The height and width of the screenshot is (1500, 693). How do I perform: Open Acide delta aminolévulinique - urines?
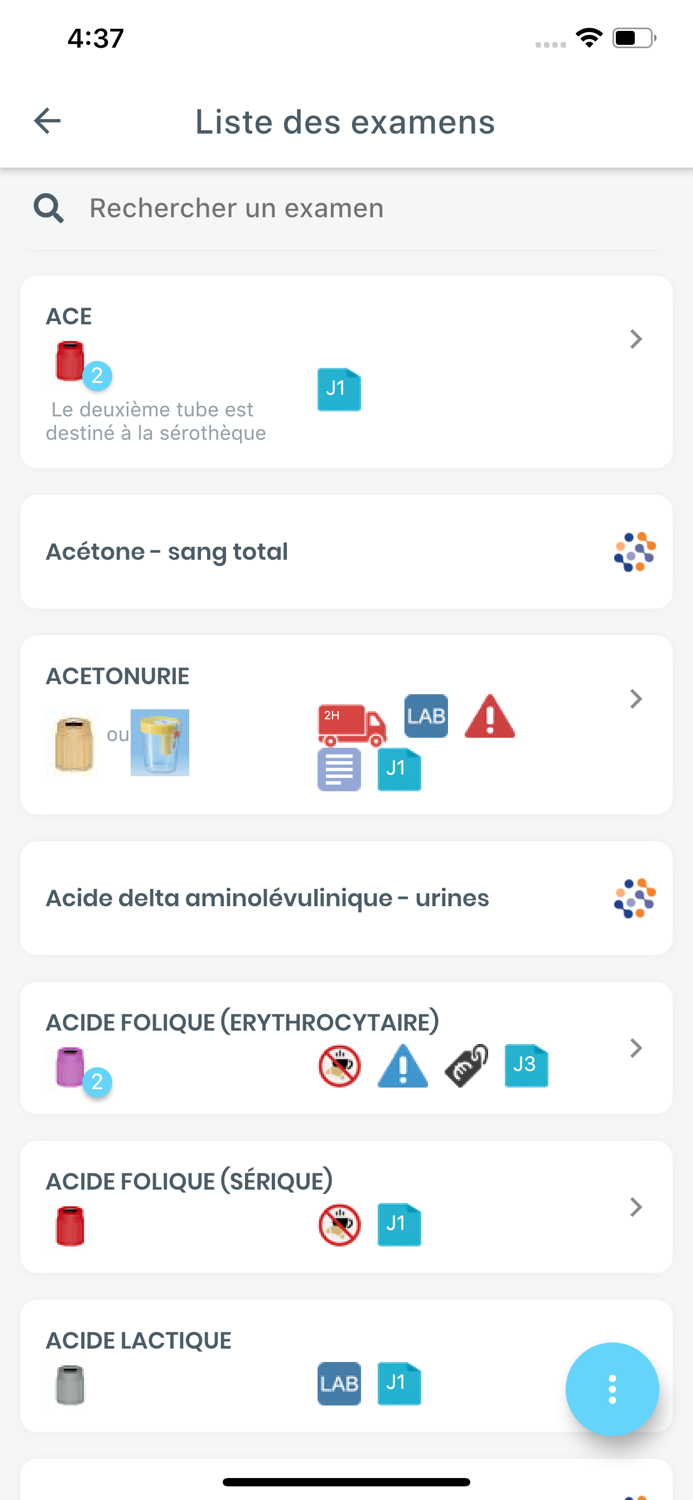tap(346, 898)
